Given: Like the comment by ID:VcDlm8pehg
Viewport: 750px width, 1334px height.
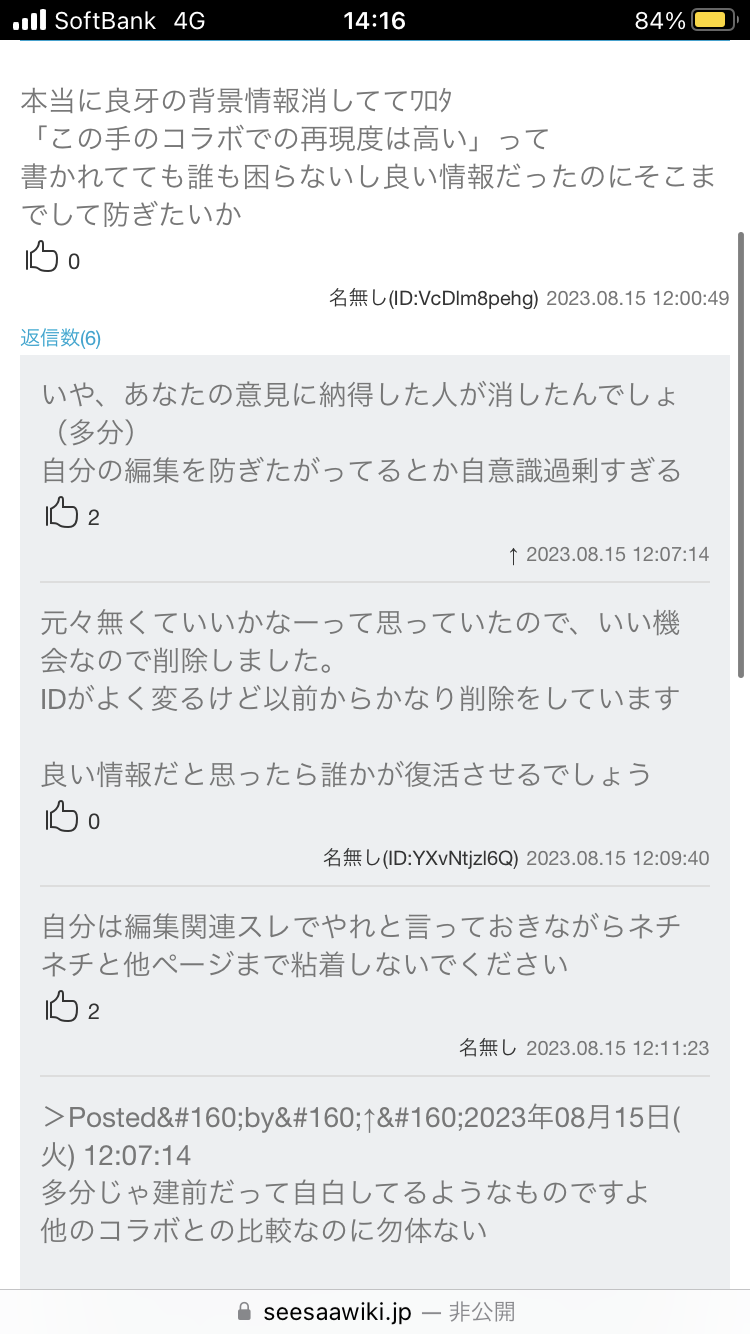Looking at the screenshot, I should click(41, 259).
